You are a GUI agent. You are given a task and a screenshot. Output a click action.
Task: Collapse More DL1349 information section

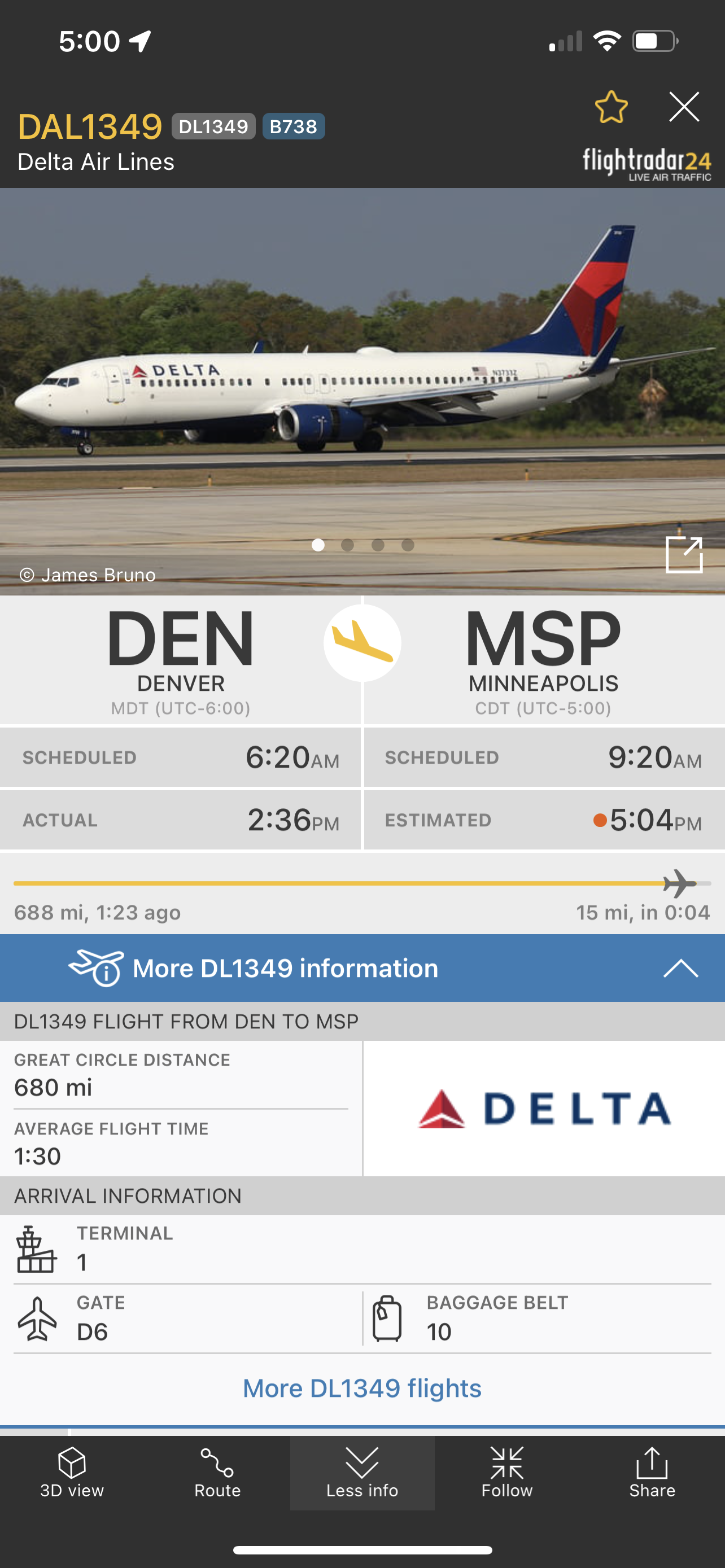click(x=680, y=969)
